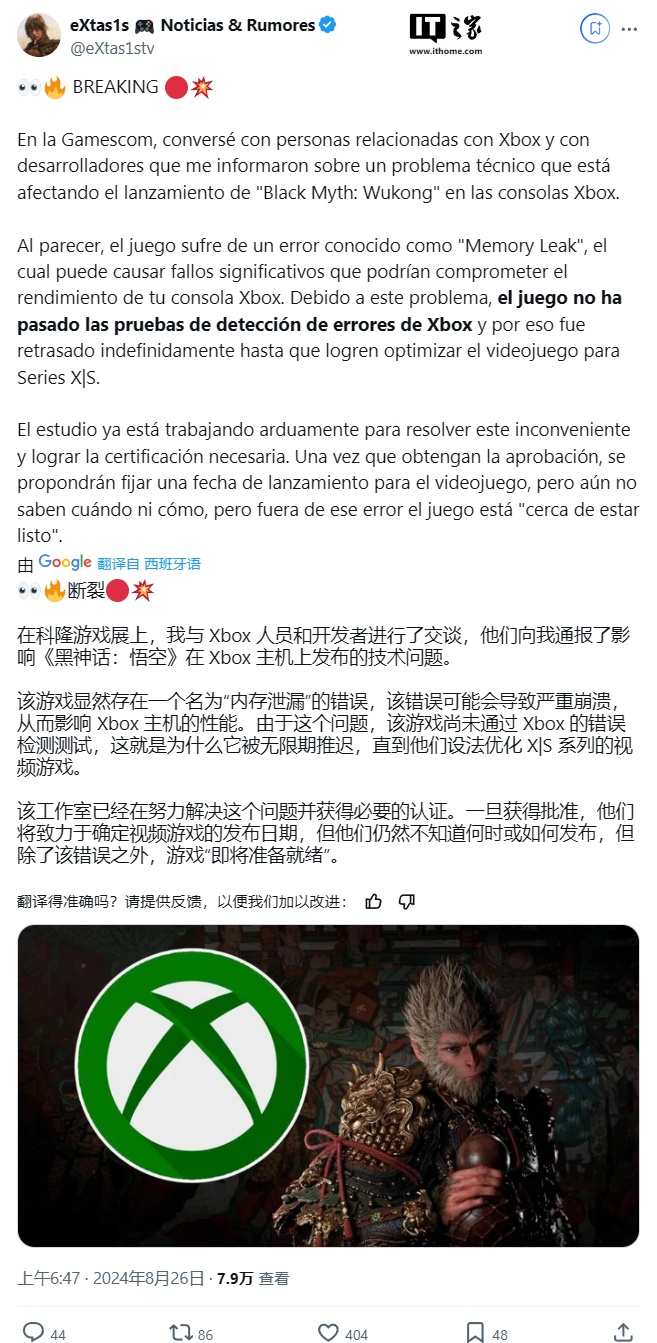
Task: Open the Xbox and Wukong image
Action: pyautogui.click(x=328, y=1085)
